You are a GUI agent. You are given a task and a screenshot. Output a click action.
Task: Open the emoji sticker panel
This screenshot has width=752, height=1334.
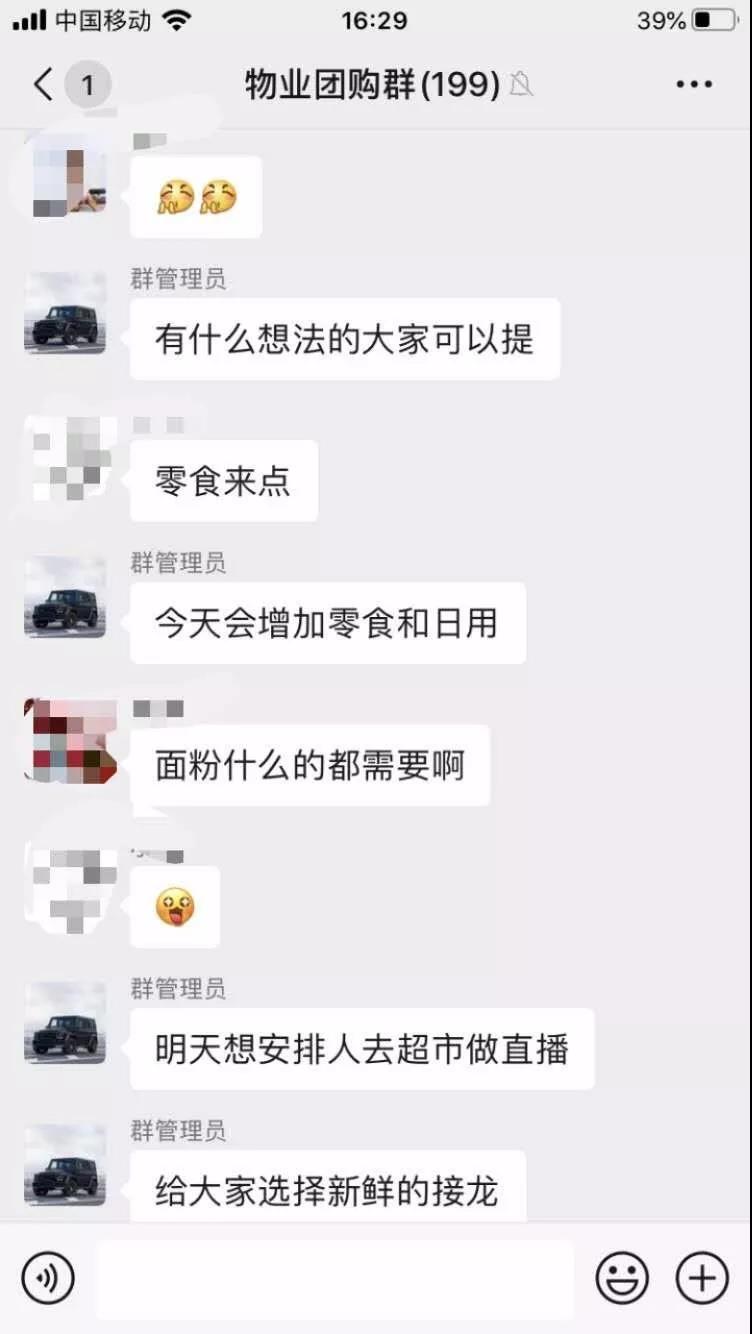coord(622,1278)
